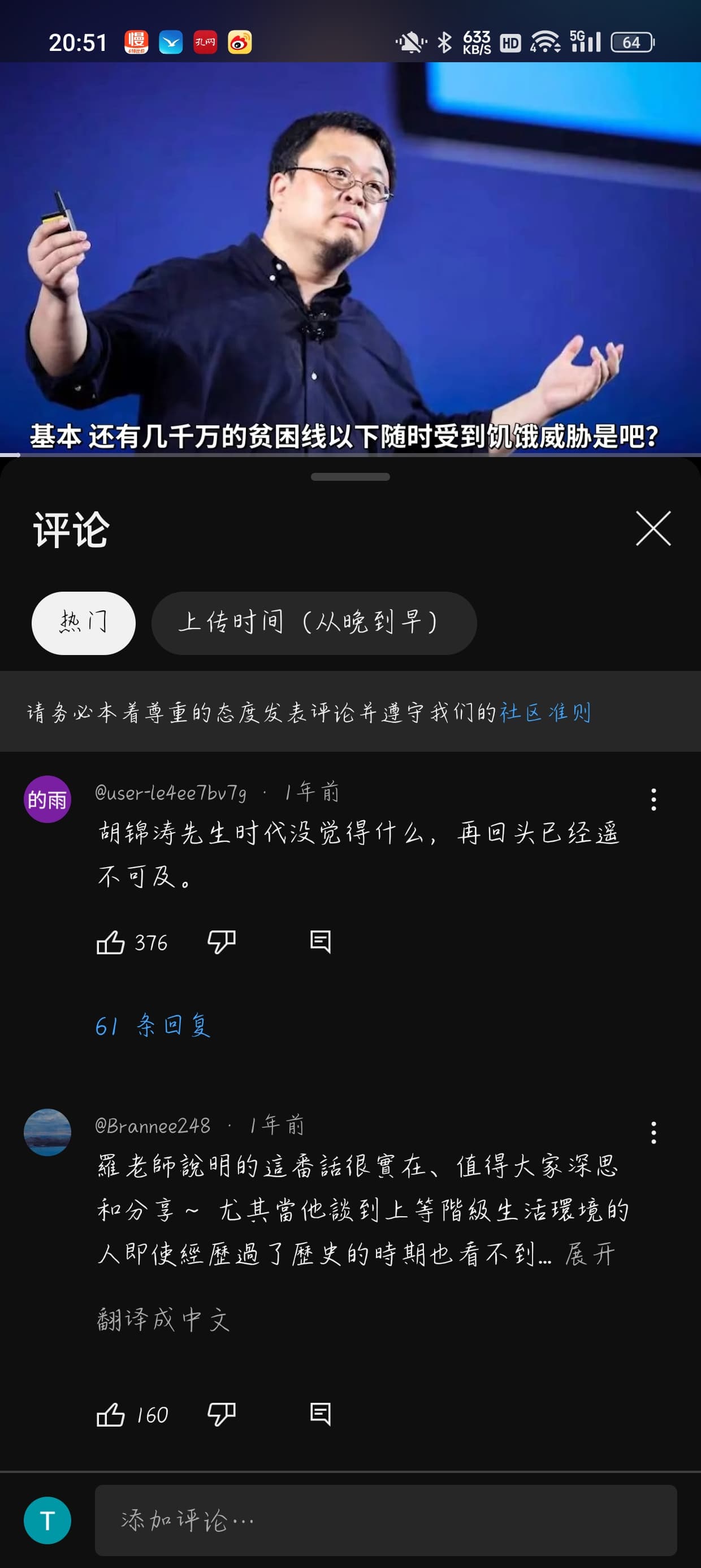Like the comment with 376 likes
Screen dimensions: 701x1568
111,942
